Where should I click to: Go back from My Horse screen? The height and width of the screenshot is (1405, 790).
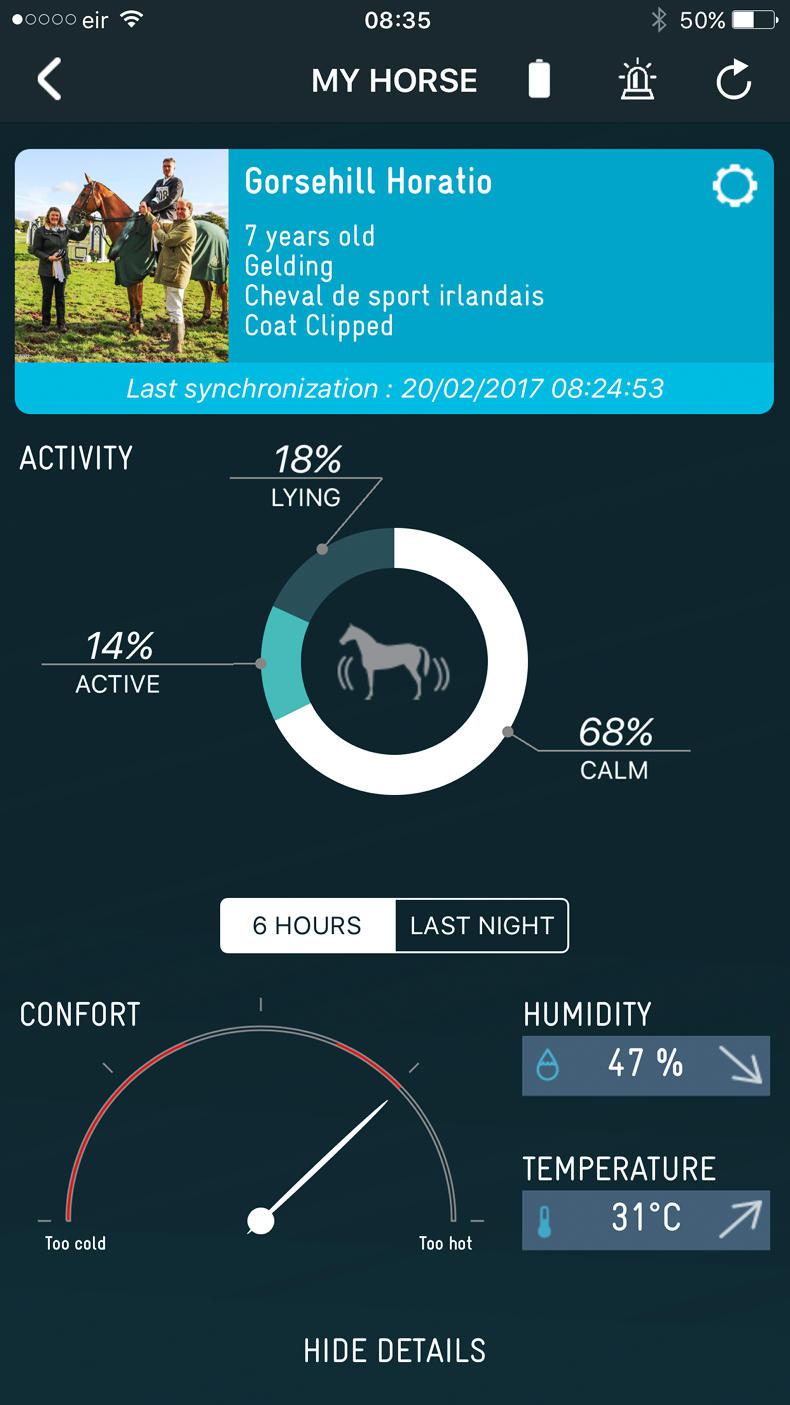[50, 80]
